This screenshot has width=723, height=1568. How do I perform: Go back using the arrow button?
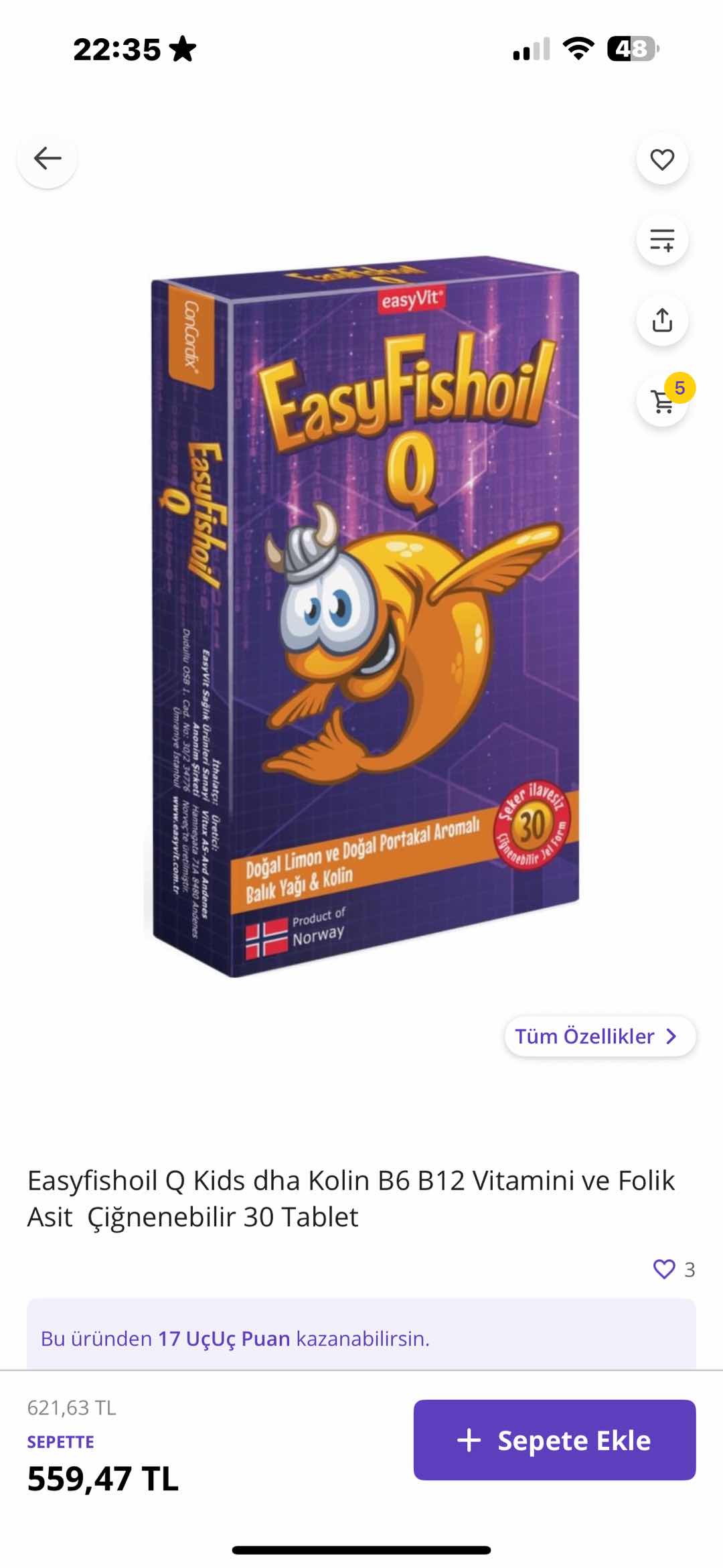tap(48, 159)
